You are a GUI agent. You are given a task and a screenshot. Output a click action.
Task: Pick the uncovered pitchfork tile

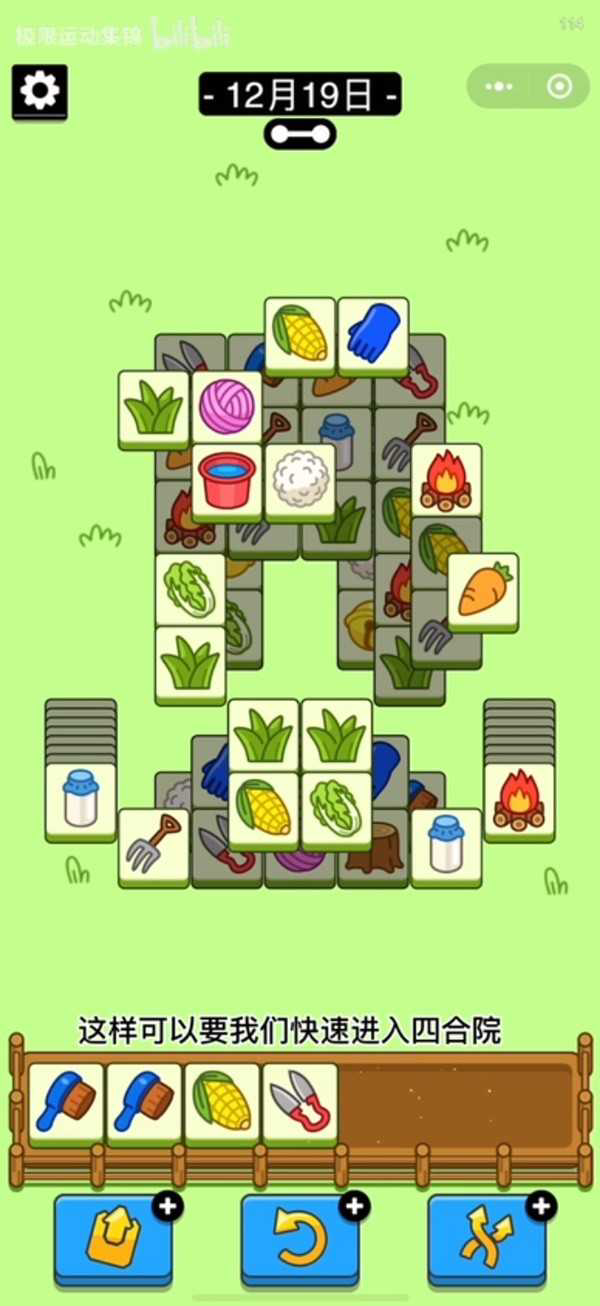(x=154, y=845)
